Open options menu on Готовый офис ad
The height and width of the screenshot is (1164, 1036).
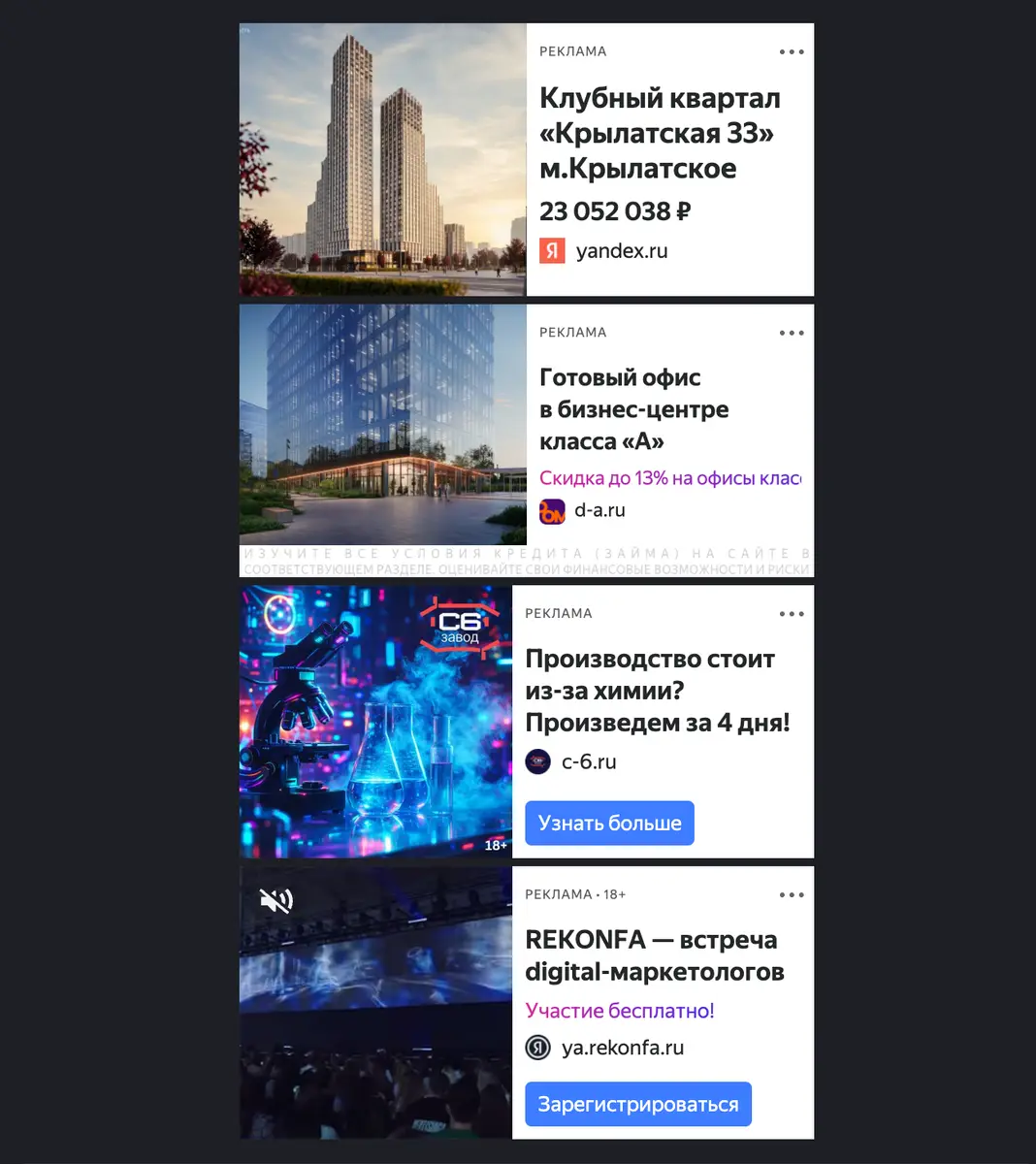coord(792,333)
